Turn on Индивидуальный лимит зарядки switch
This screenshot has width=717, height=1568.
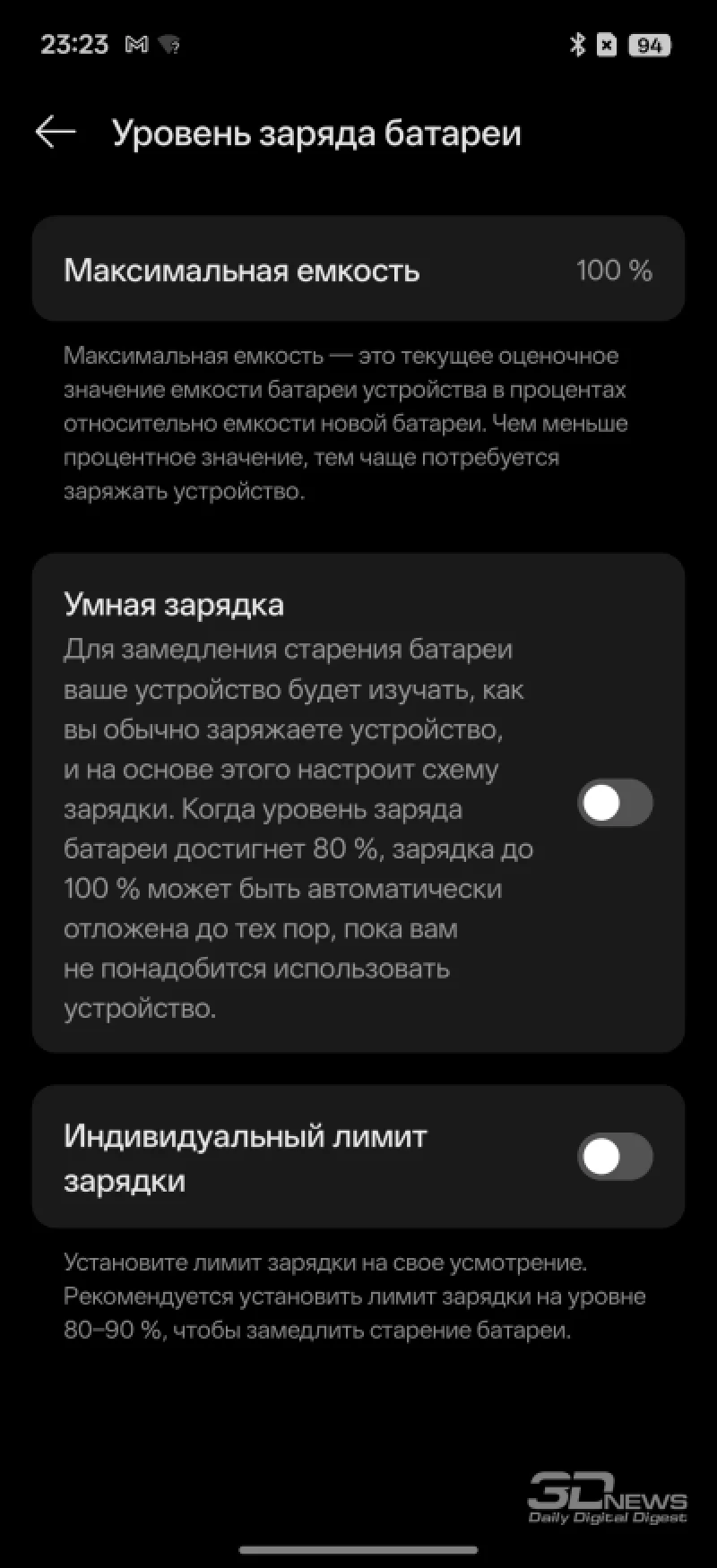pos(615,1157)
